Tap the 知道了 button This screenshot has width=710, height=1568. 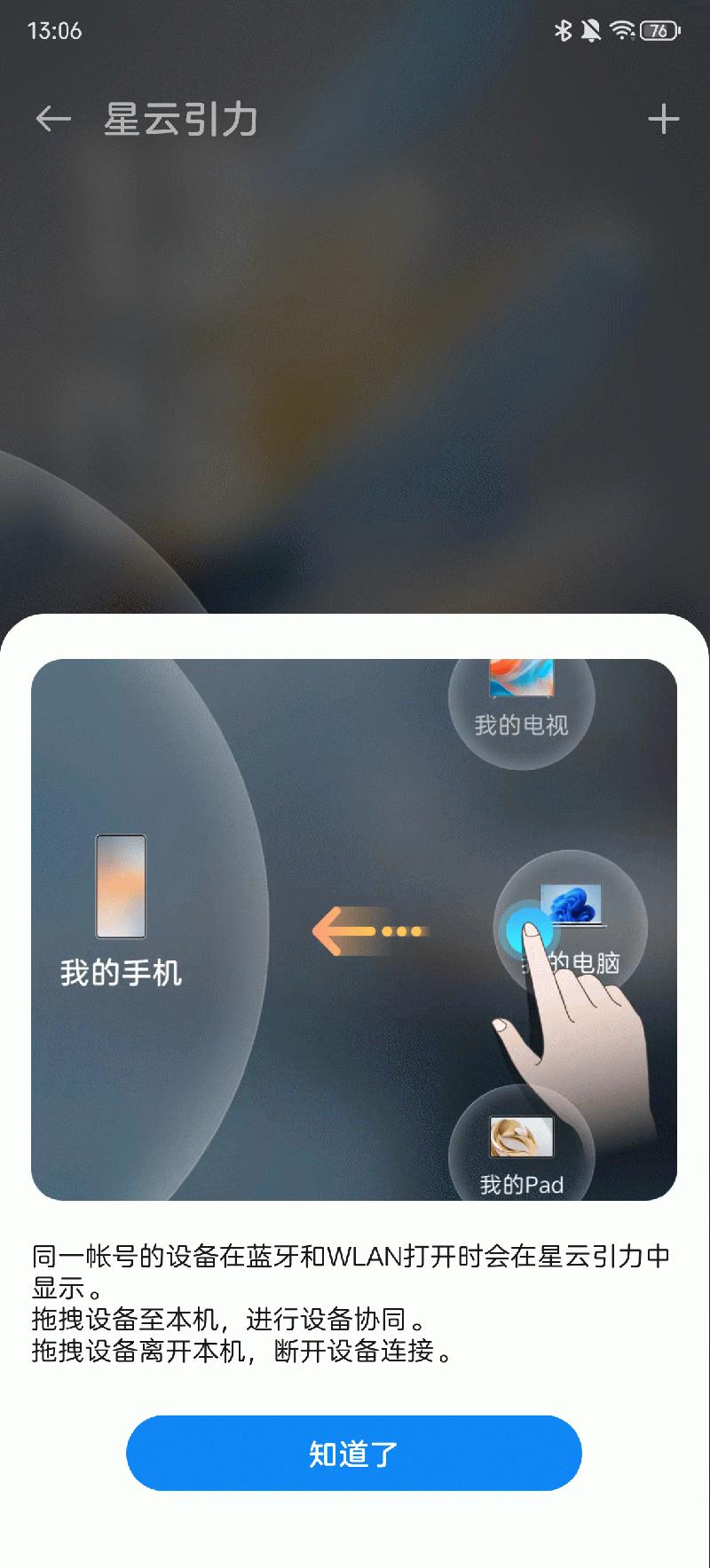pos(353,1453)
